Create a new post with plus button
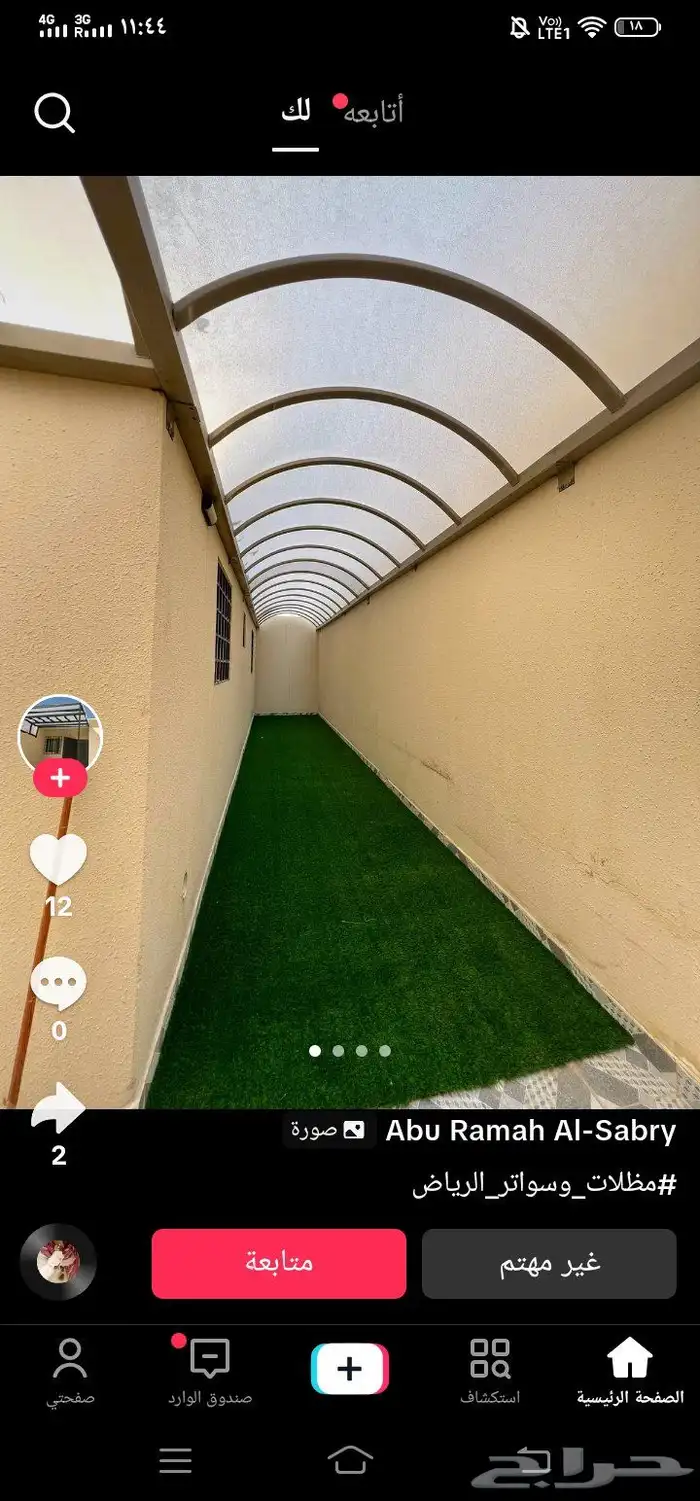Screen dimensions: 700x1501 tap(350, 1369)
